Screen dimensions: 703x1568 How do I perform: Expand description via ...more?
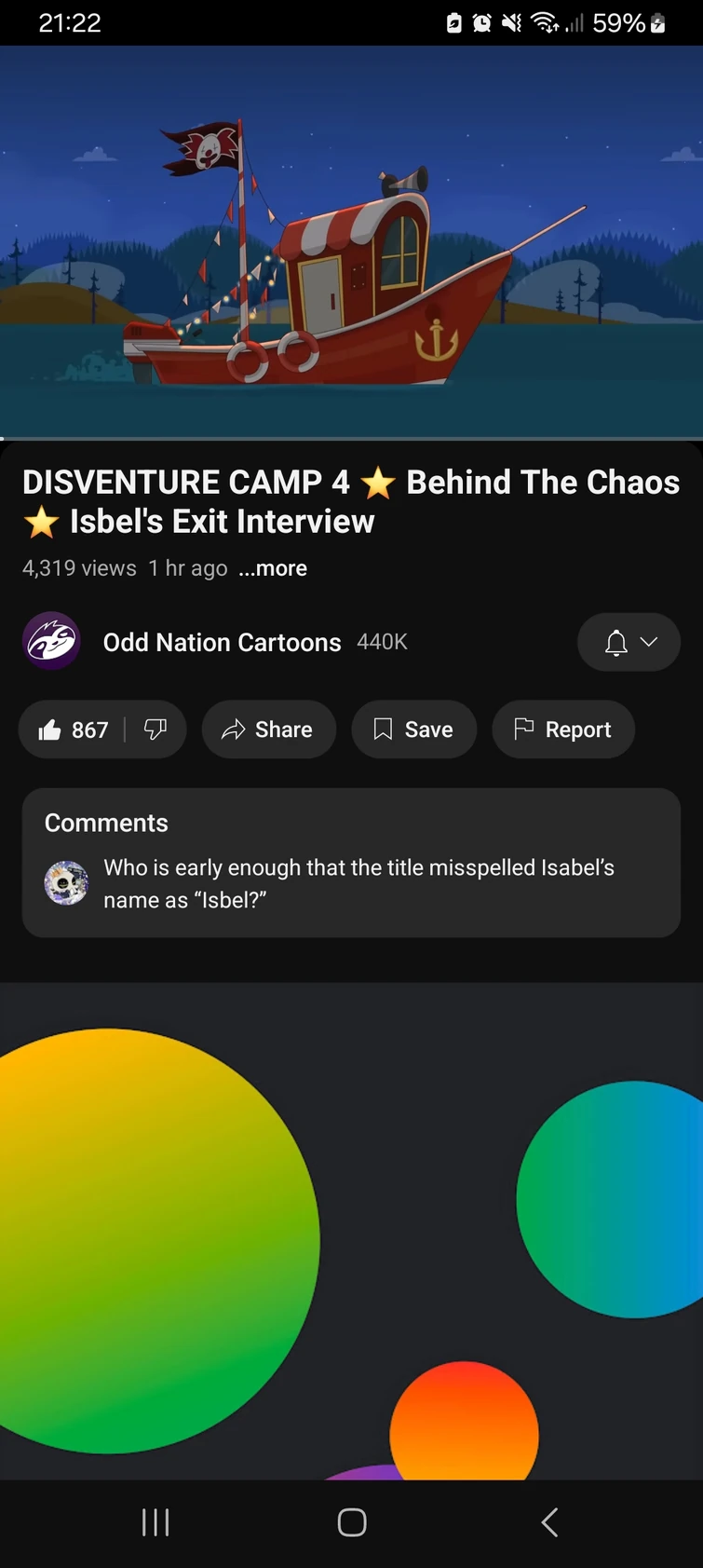point(273,568)
